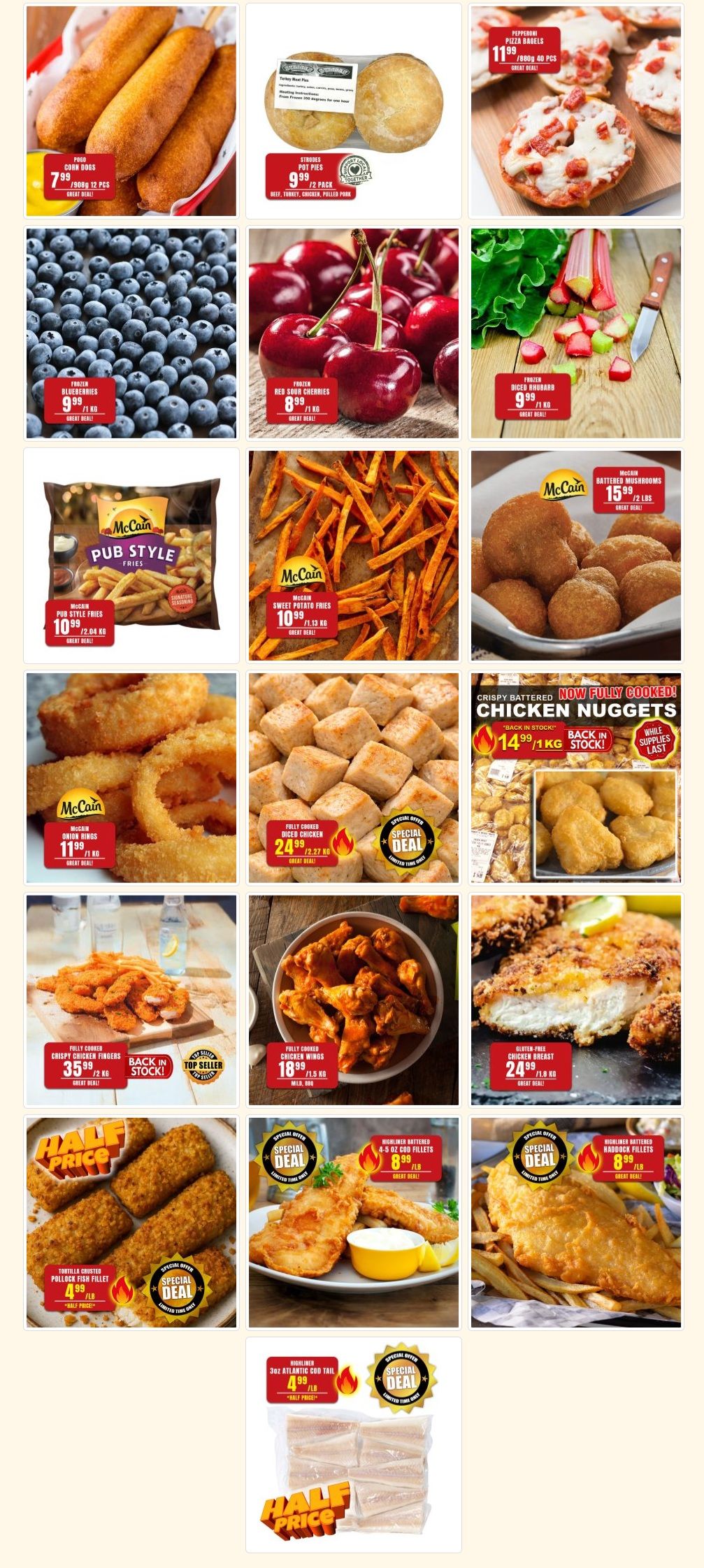The height and width of the screenshot is (1568, 704).
Task: Select the Crispy Chicken Fingers tile
Action: [131, 1000]
